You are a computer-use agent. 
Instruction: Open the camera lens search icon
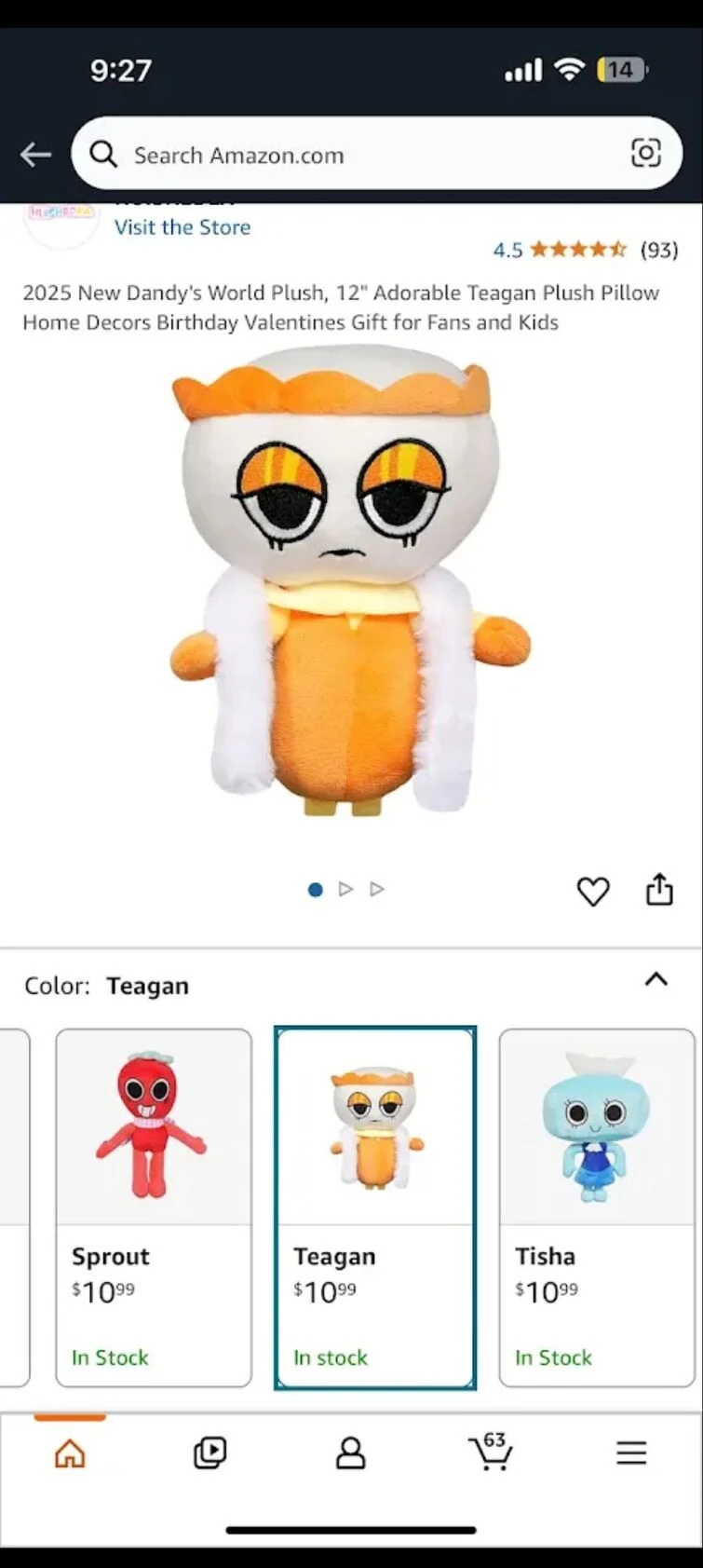click(645, 153)
